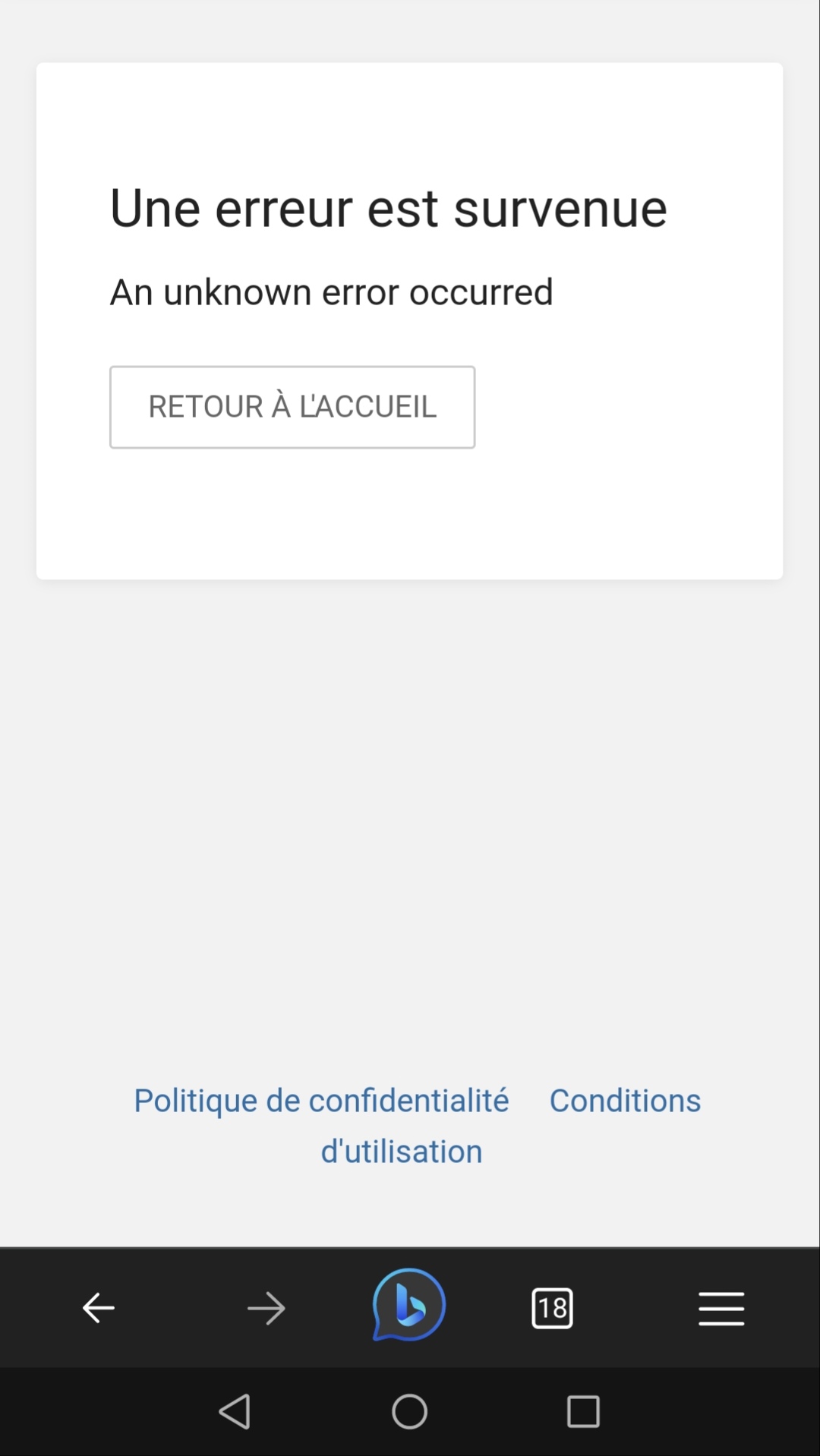Go forward with the browser arrow
This screenshot has height=1456, width=820.
266,1308
